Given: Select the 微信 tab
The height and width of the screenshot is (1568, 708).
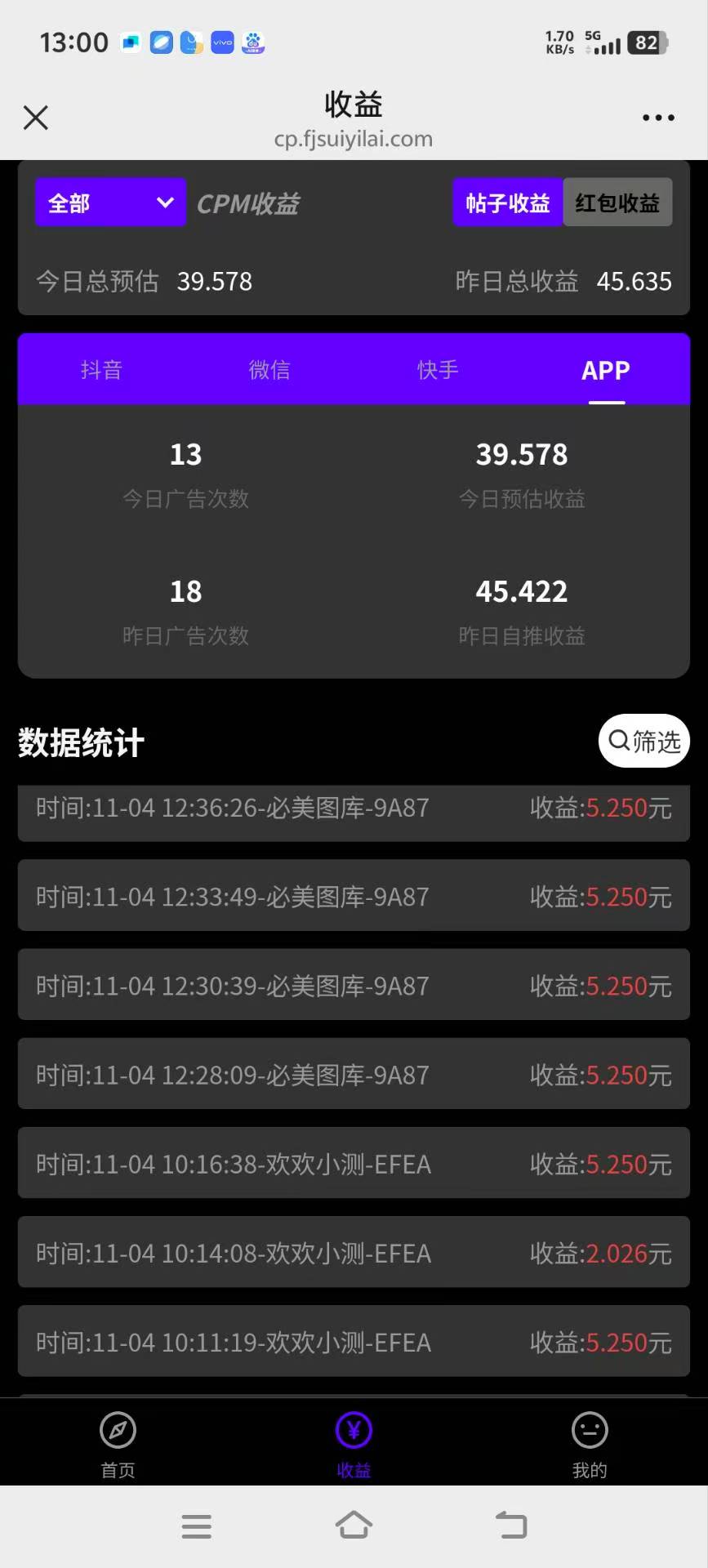Looking at the screenshot, I should click(x=269, y=369).
